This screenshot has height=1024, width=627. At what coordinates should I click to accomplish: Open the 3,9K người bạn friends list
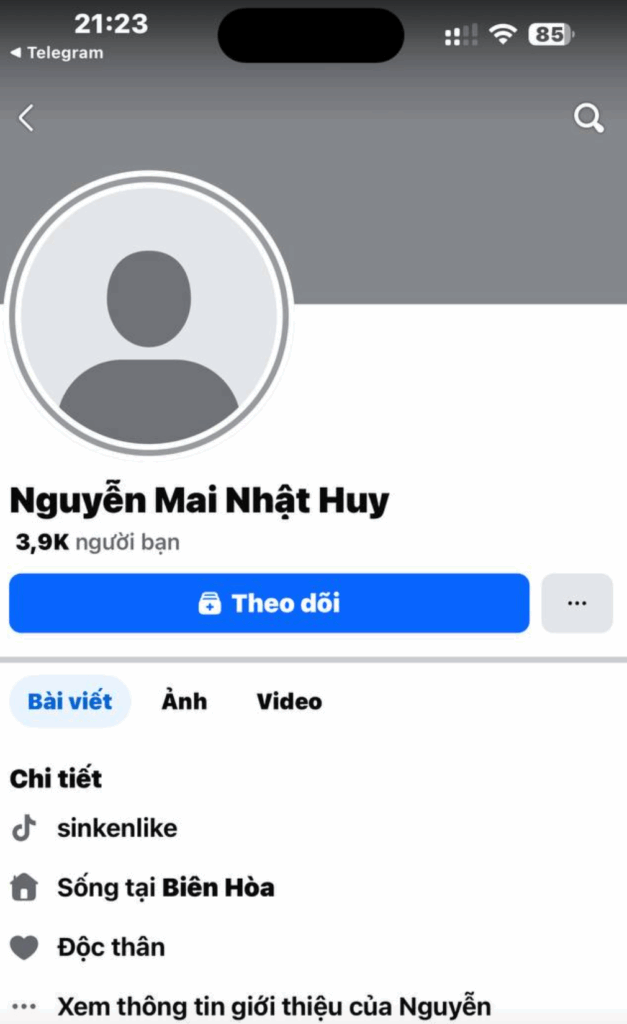[x=97, y=543]
